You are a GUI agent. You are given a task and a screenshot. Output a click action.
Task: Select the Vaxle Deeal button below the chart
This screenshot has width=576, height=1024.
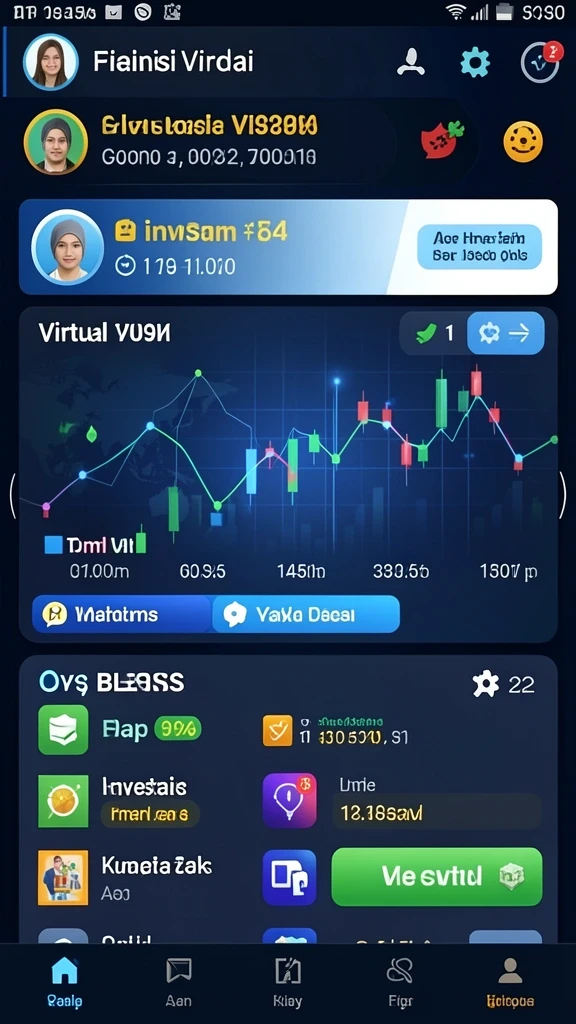[306, 614]
